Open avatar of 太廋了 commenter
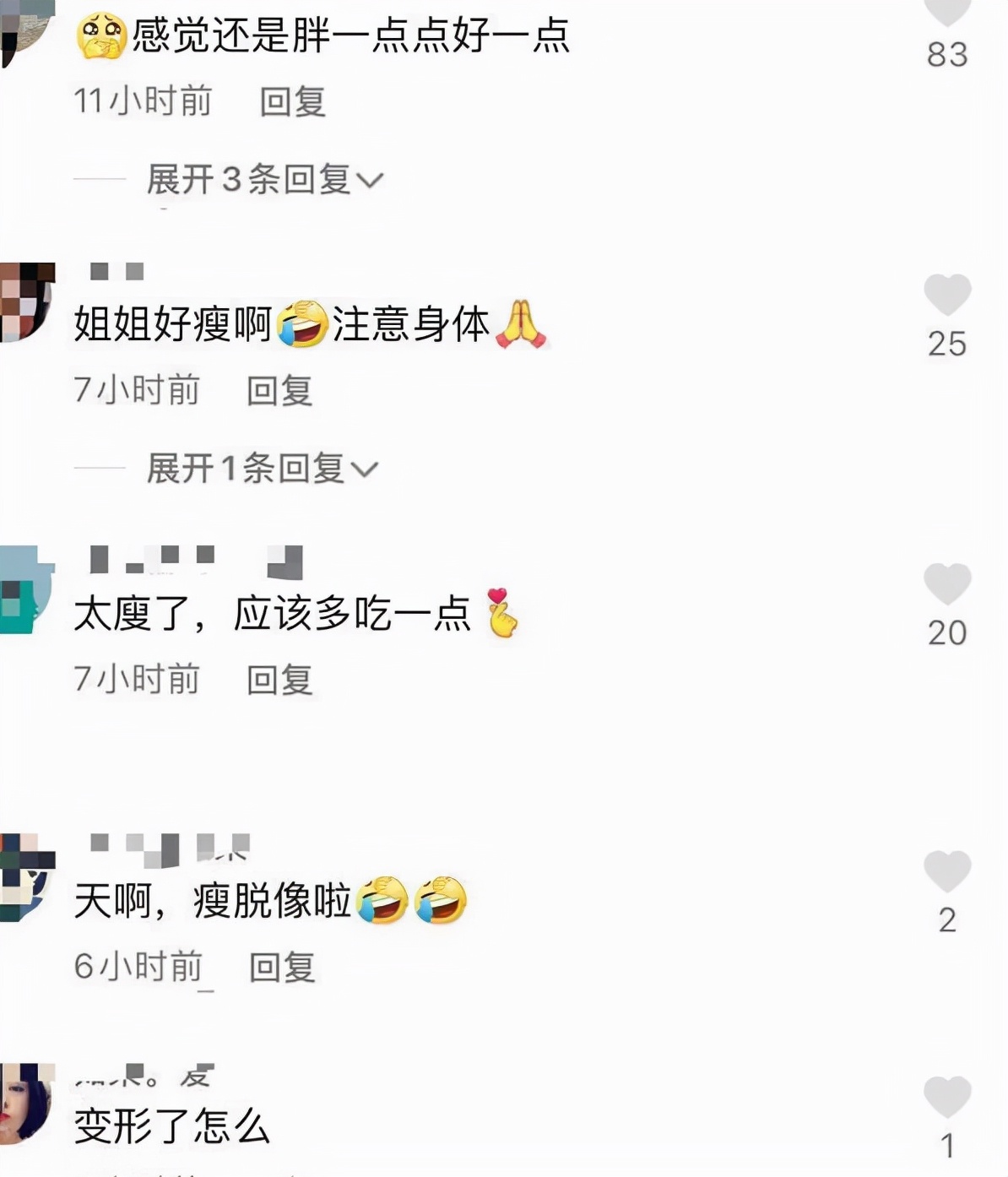 click(x=25, y=589)
